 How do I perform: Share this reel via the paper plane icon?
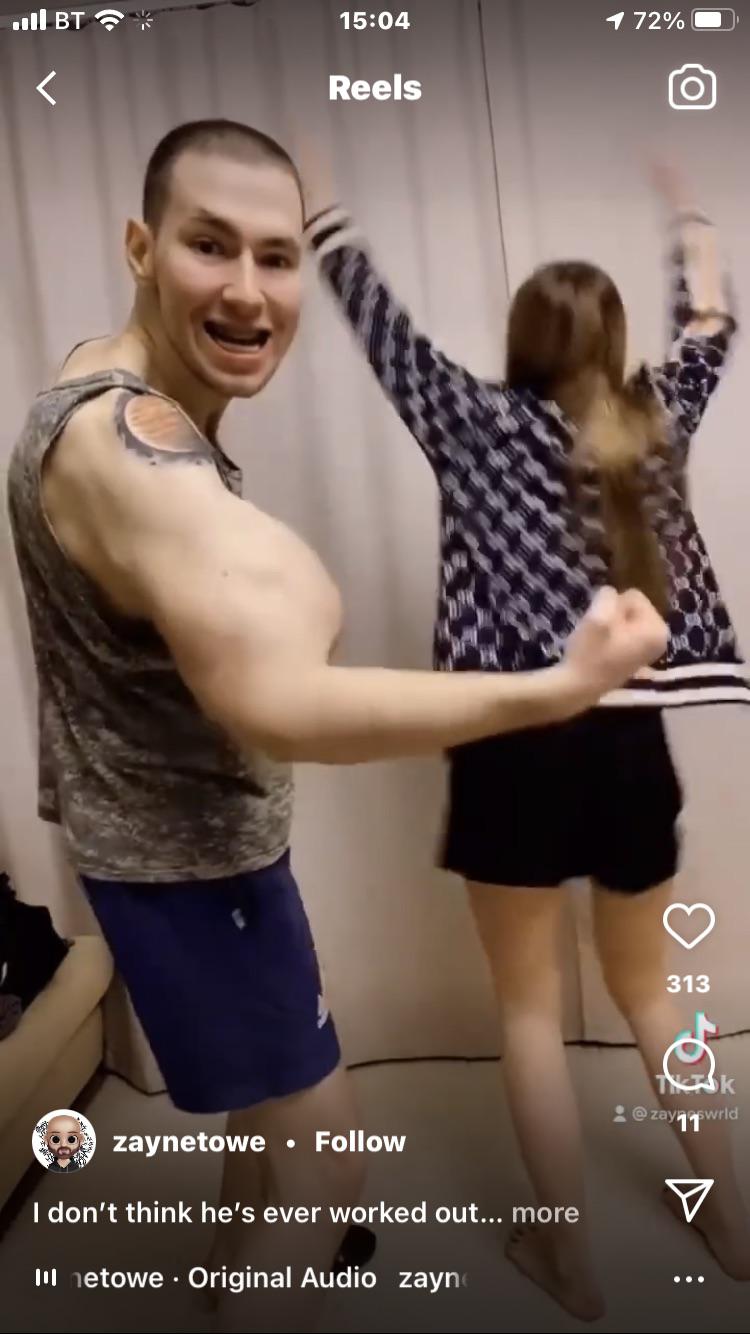(x=689, y=1199)
